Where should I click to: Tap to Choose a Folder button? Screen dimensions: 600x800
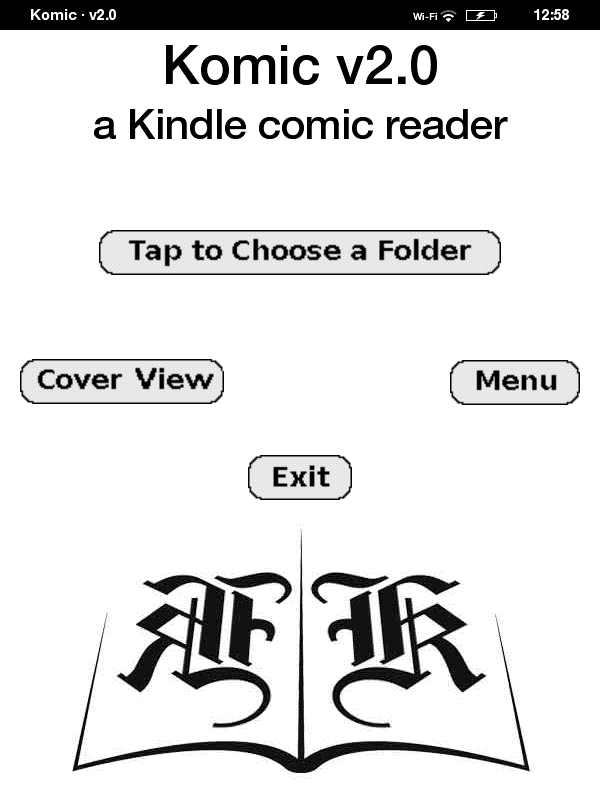(299, 251)
